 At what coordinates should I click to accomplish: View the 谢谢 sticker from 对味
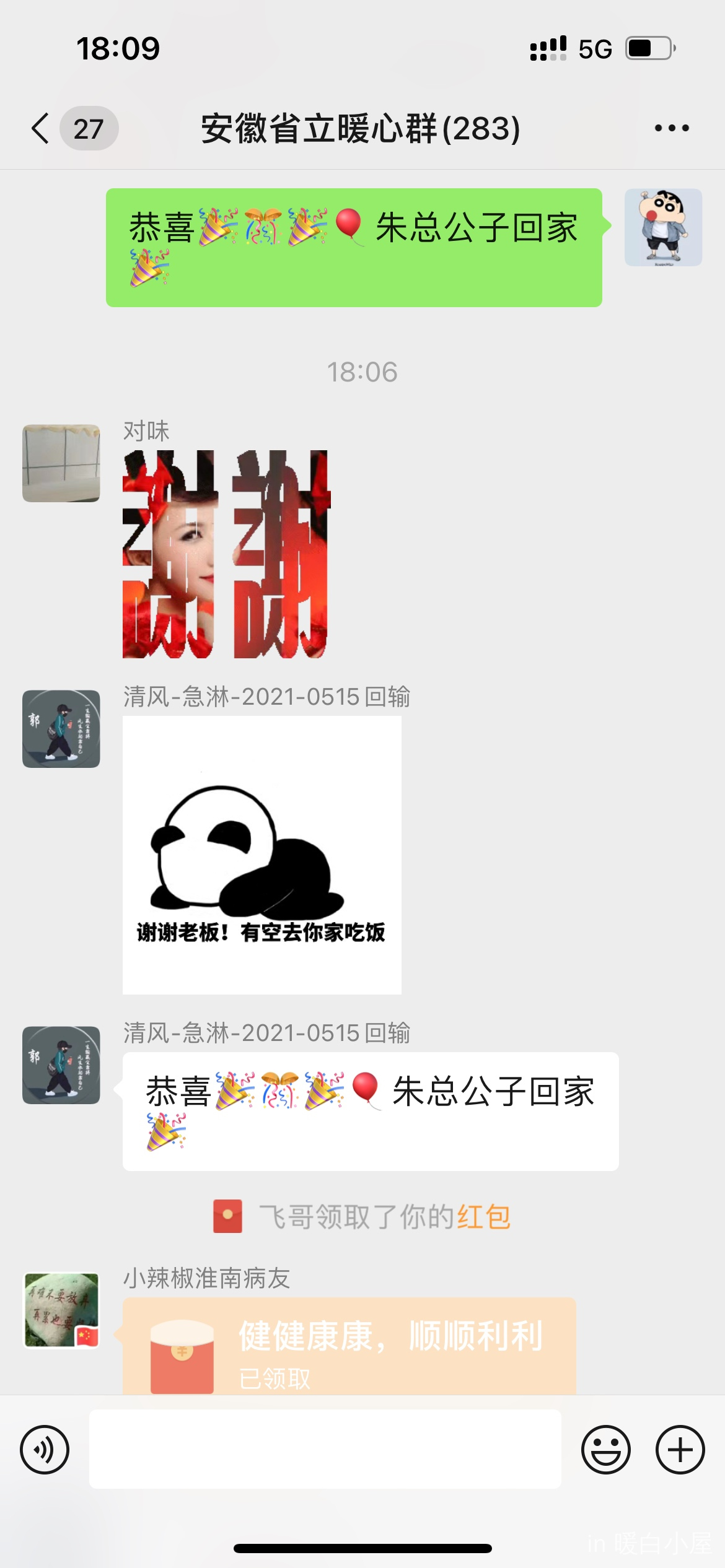(226, 554)
